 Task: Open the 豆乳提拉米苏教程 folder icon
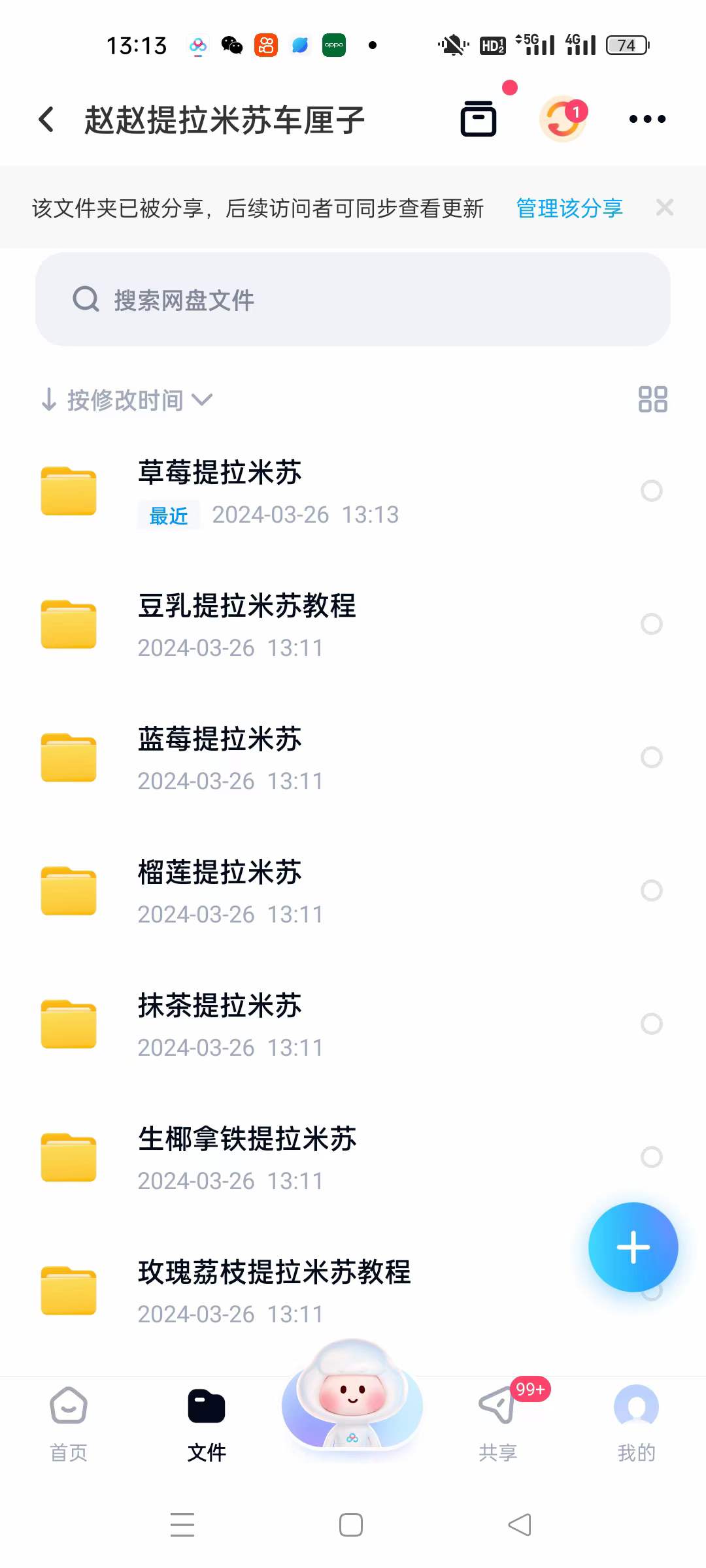point(68,624)
